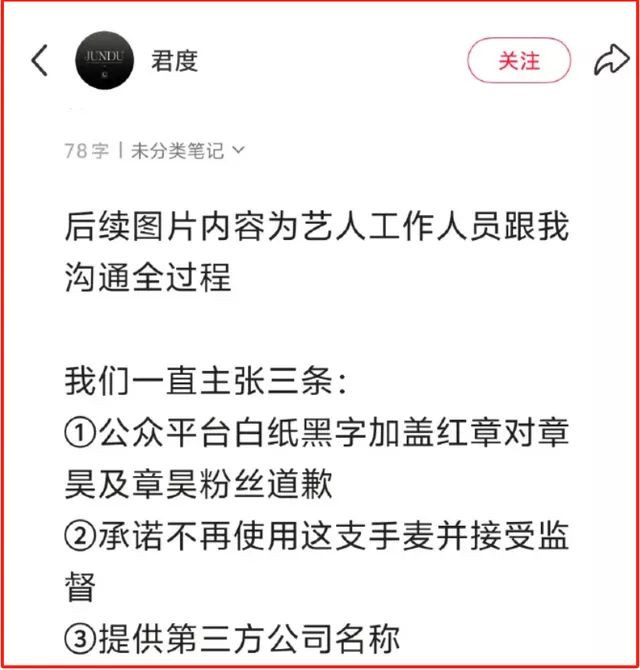Open 君度 username profile
640x670 pixels.
point(174,60)
